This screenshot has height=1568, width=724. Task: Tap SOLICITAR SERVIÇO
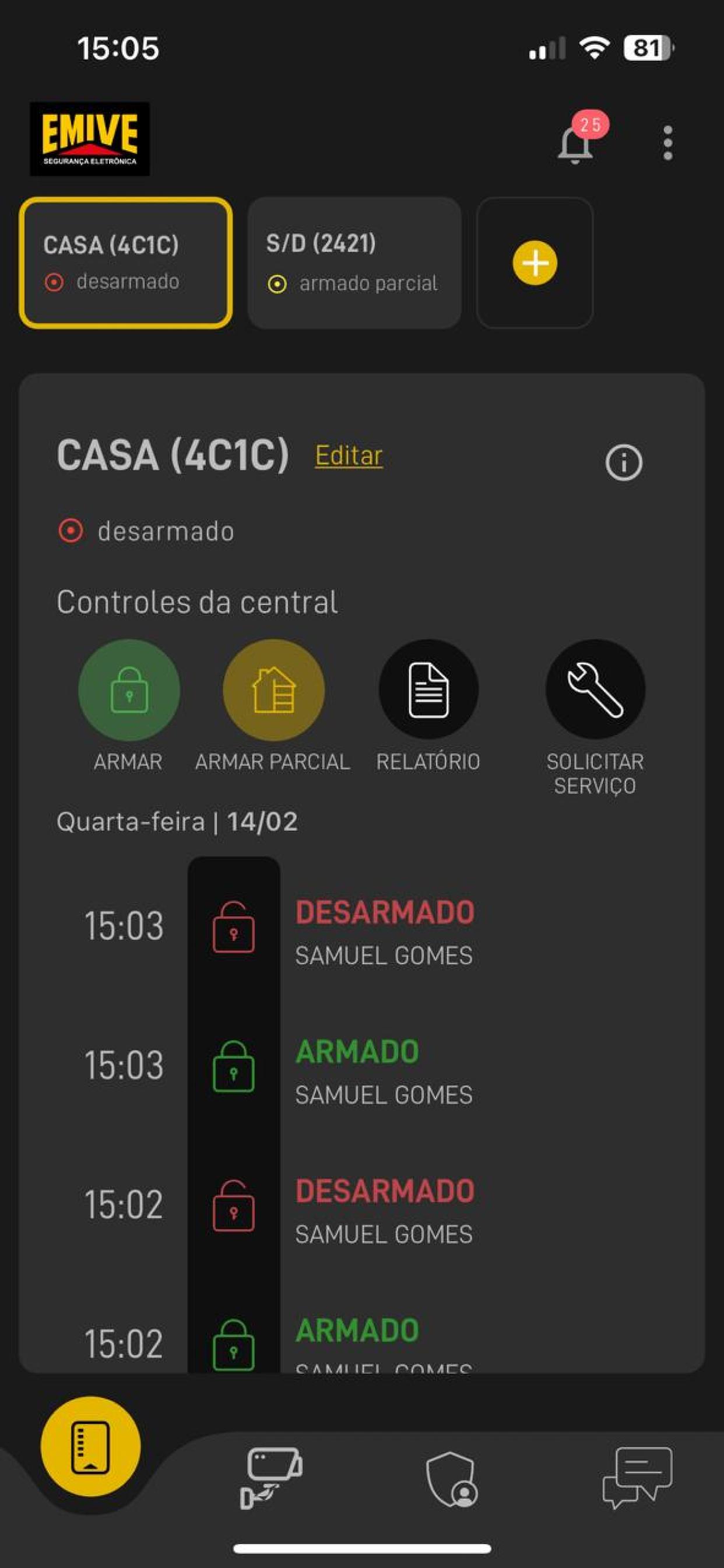tap(595, 689)
